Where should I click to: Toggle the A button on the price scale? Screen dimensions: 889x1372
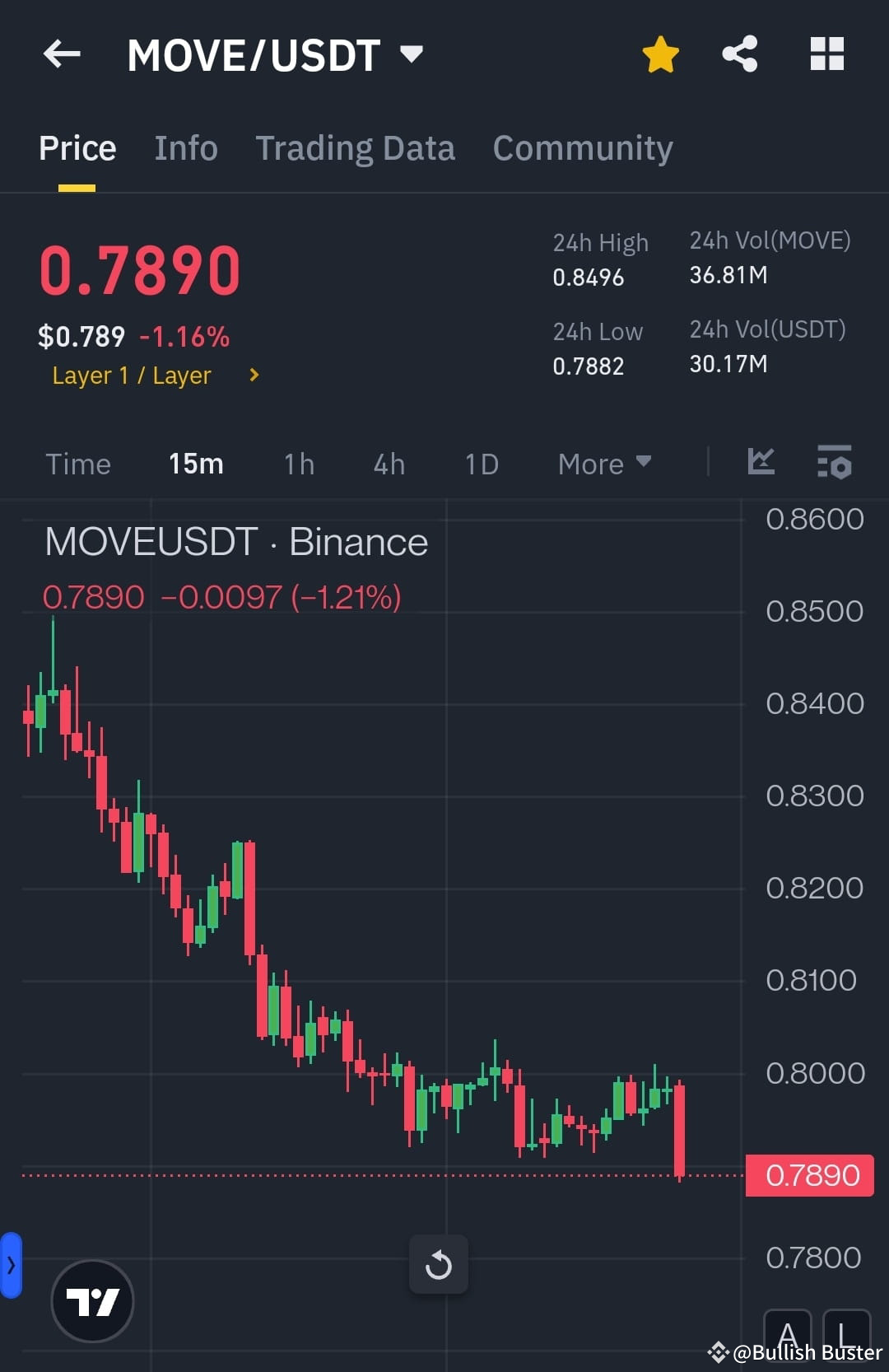click(788, 1334)
